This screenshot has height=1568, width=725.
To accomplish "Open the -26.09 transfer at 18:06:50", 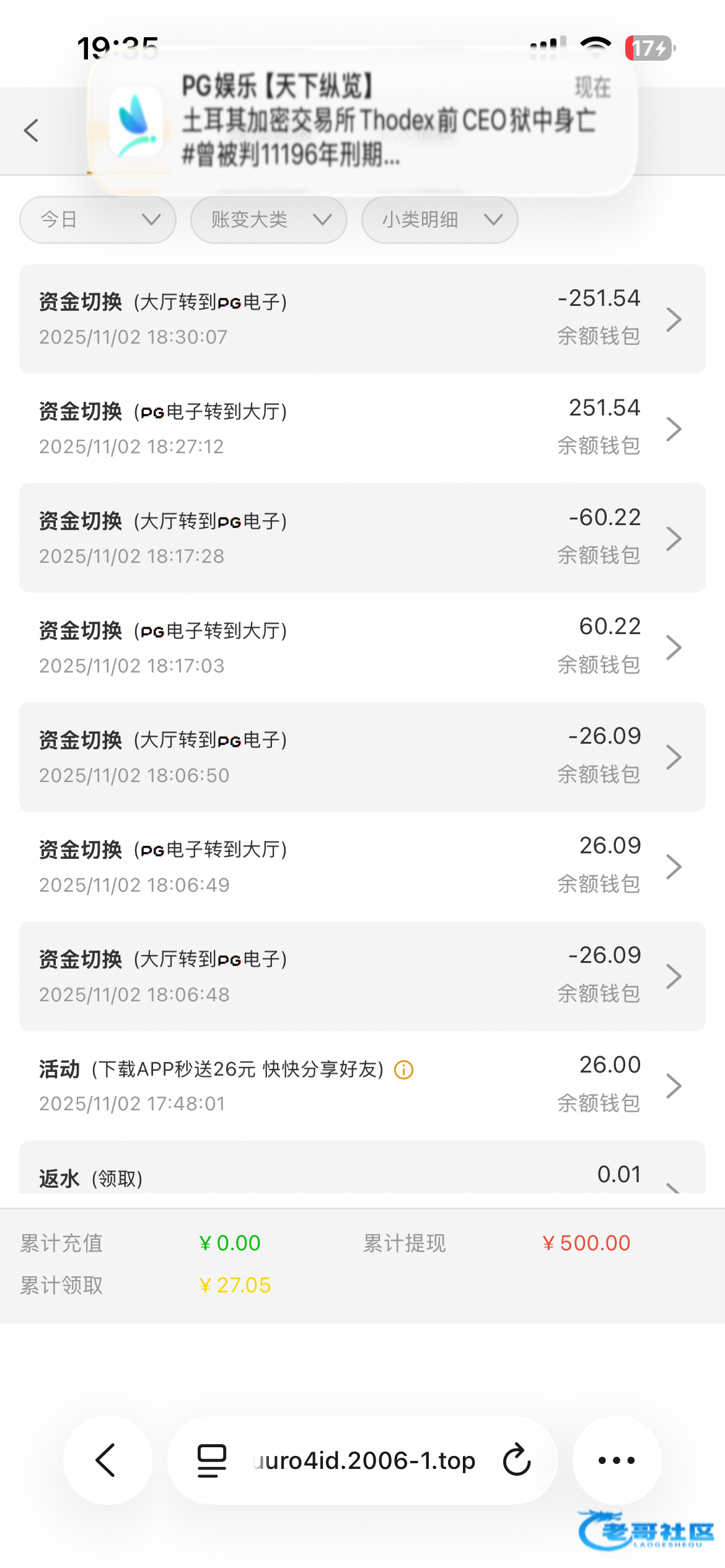I will (362, 757).
